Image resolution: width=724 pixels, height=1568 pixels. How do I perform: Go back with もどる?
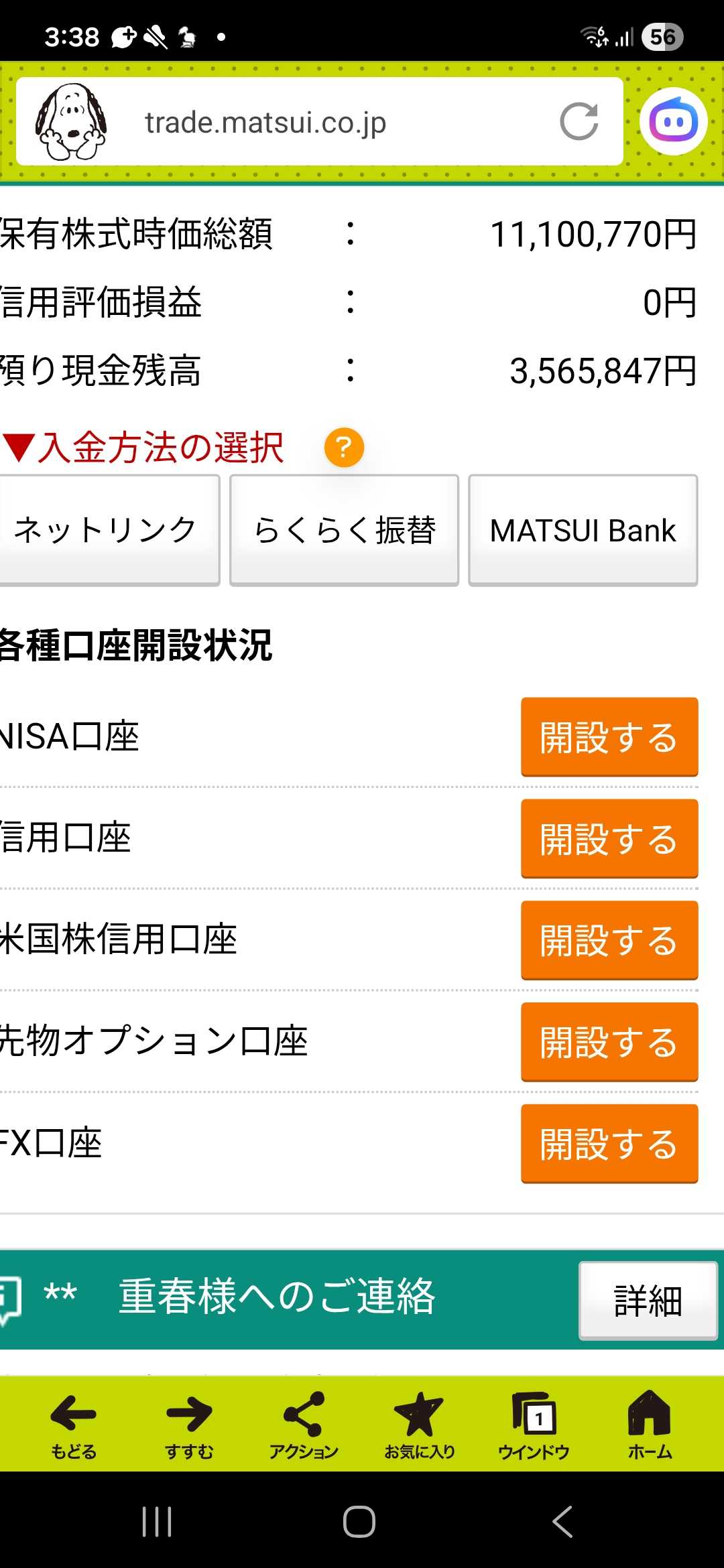click(74, 1425)
